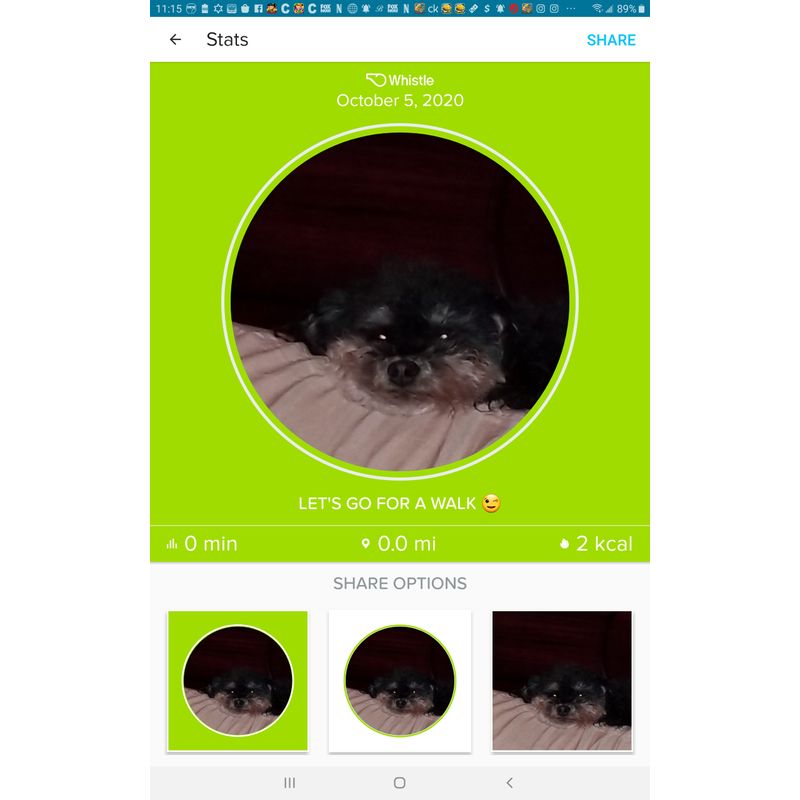Select the green background circle share option
This screenshot has height=800, width=800.
coord(238,681)
